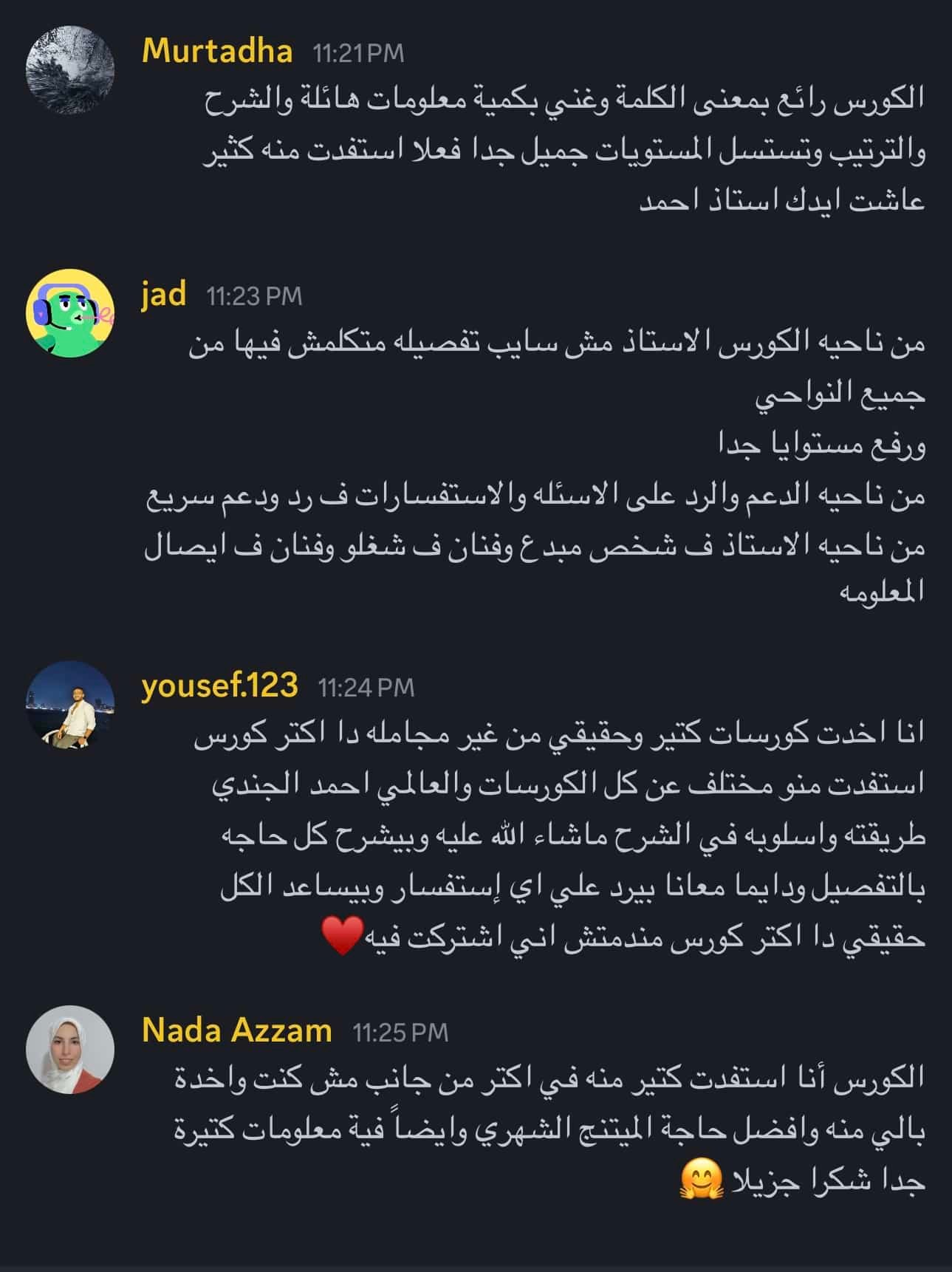The width and height of the screenshot is (952, 1272).
Task: Open yousef.123's profile picture
Action: click(x=70, y=705)
